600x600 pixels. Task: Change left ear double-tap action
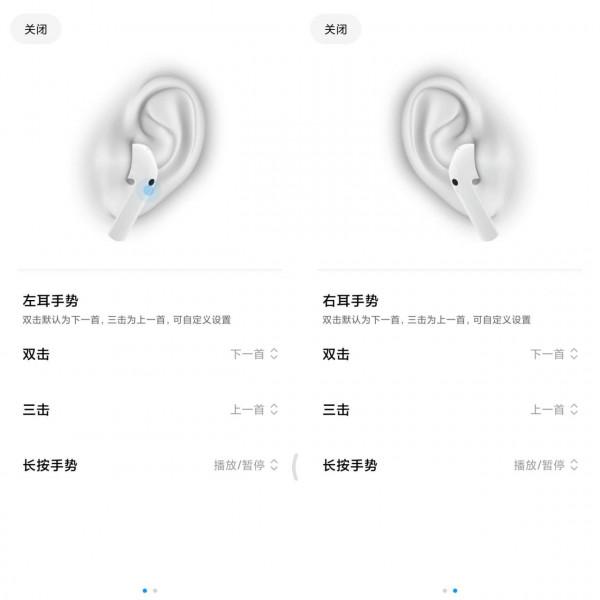(254, 354)
